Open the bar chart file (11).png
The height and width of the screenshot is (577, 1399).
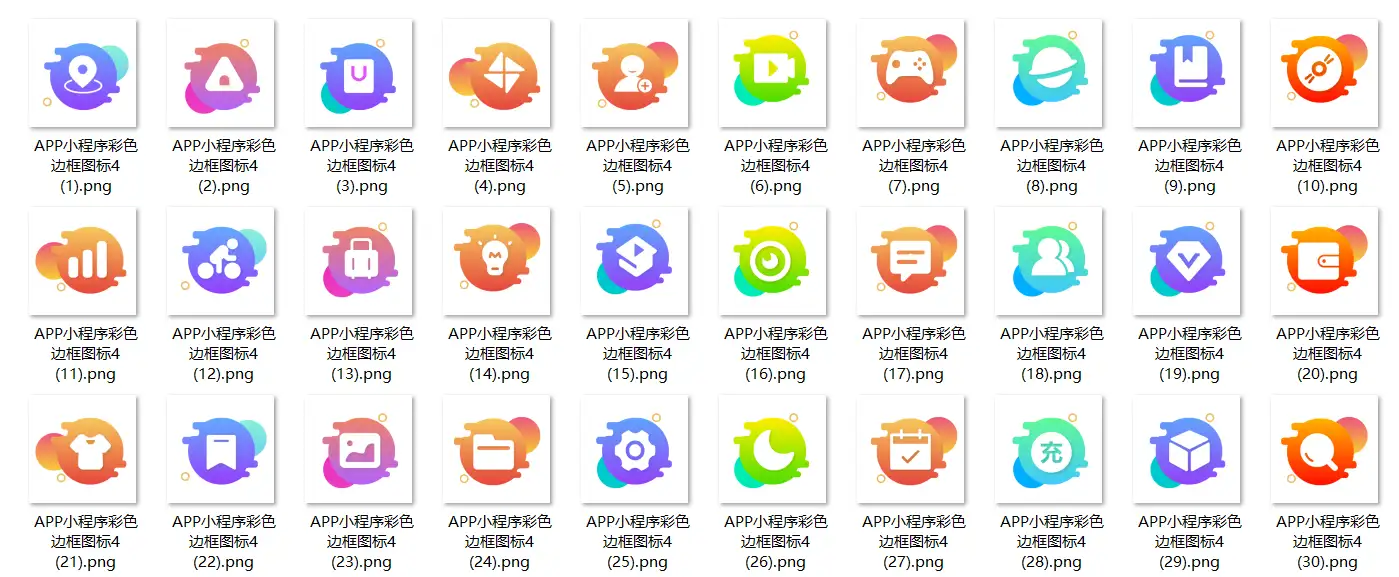pos(84,261)
